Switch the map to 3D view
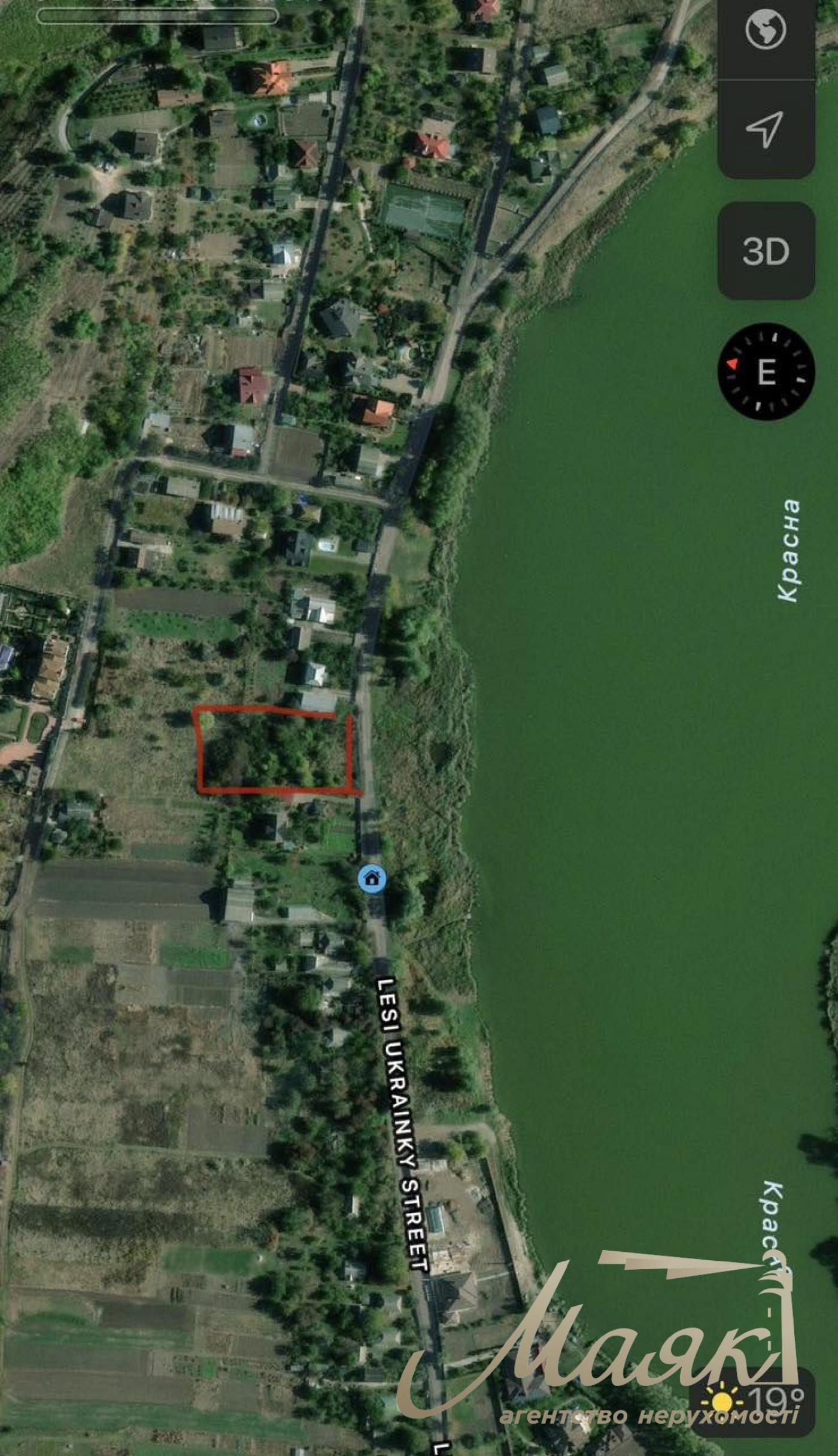The height and width of the screenshot is (1456, 838). point(766,251)
